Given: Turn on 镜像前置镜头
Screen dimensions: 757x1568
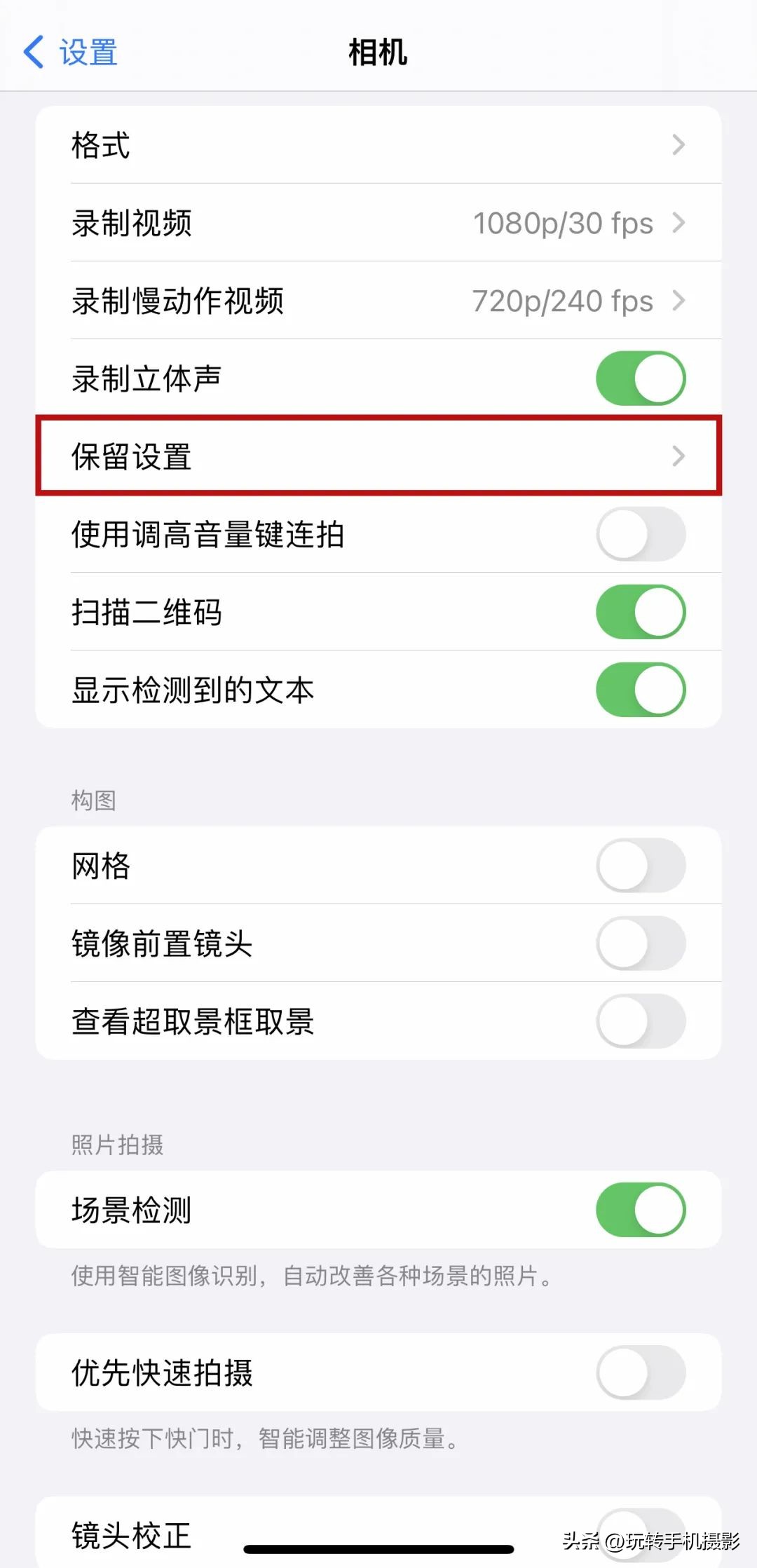Looking at the screenshot, I should (639, 943).
